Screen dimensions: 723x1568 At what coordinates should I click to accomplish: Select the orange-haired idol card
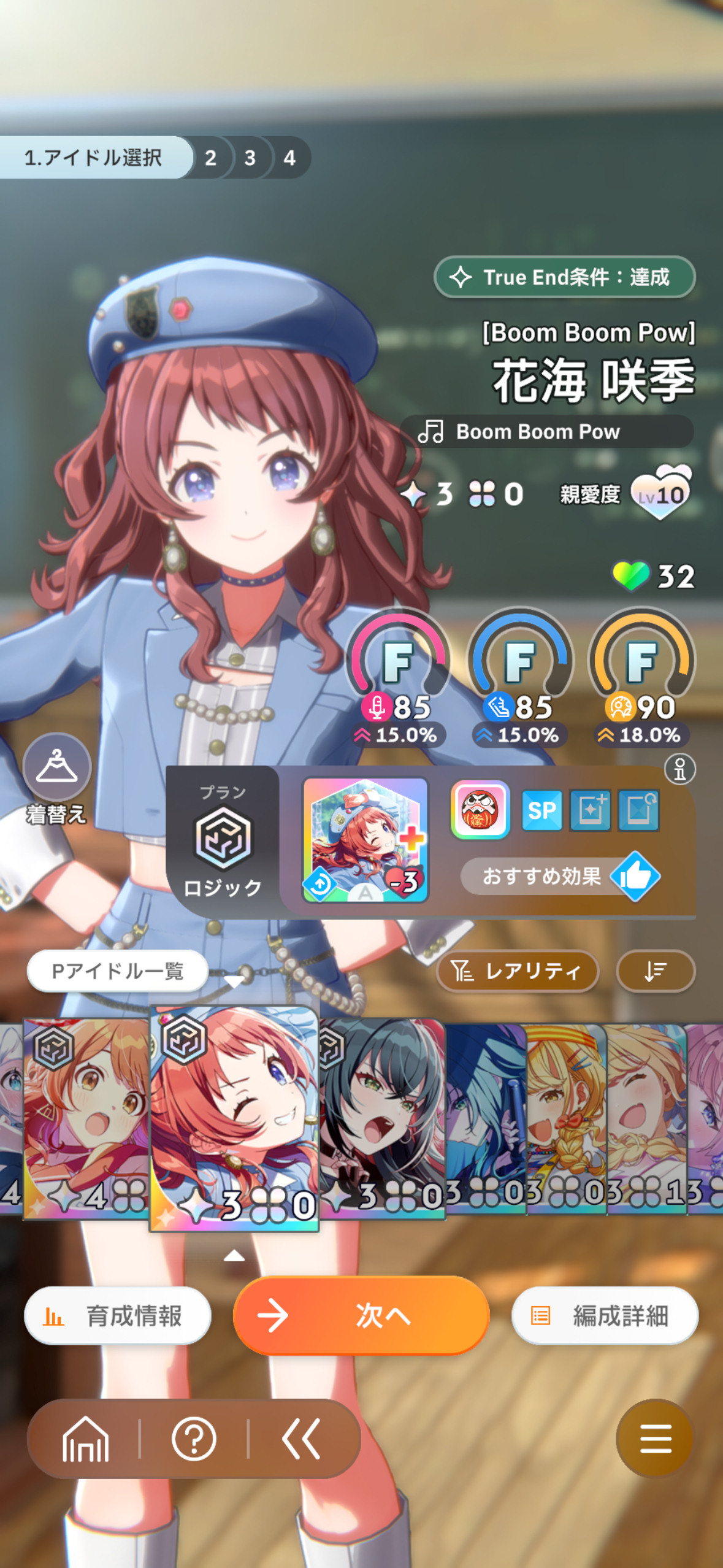tap(86, 1118)
